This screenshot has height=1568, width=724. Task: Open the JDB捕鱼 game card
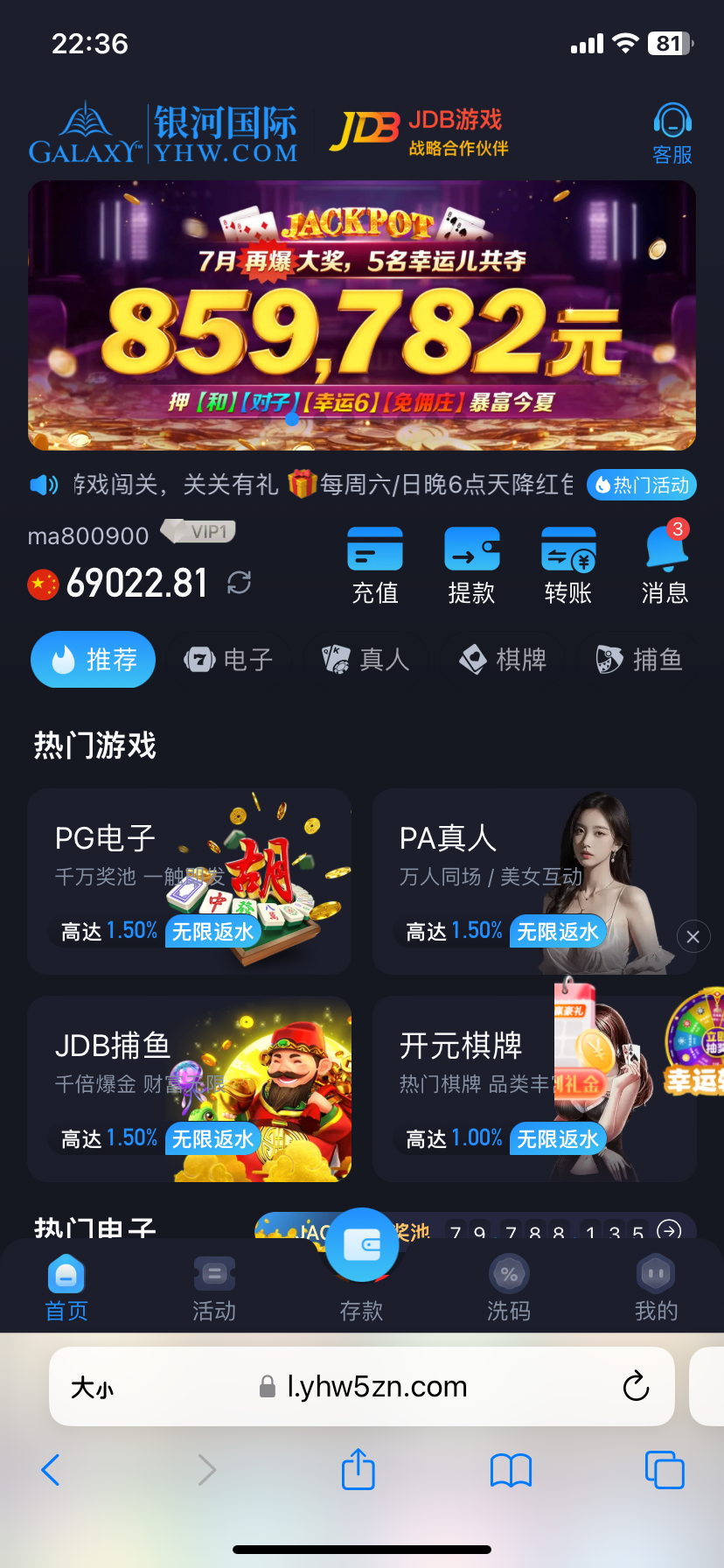pos(189,1088)
